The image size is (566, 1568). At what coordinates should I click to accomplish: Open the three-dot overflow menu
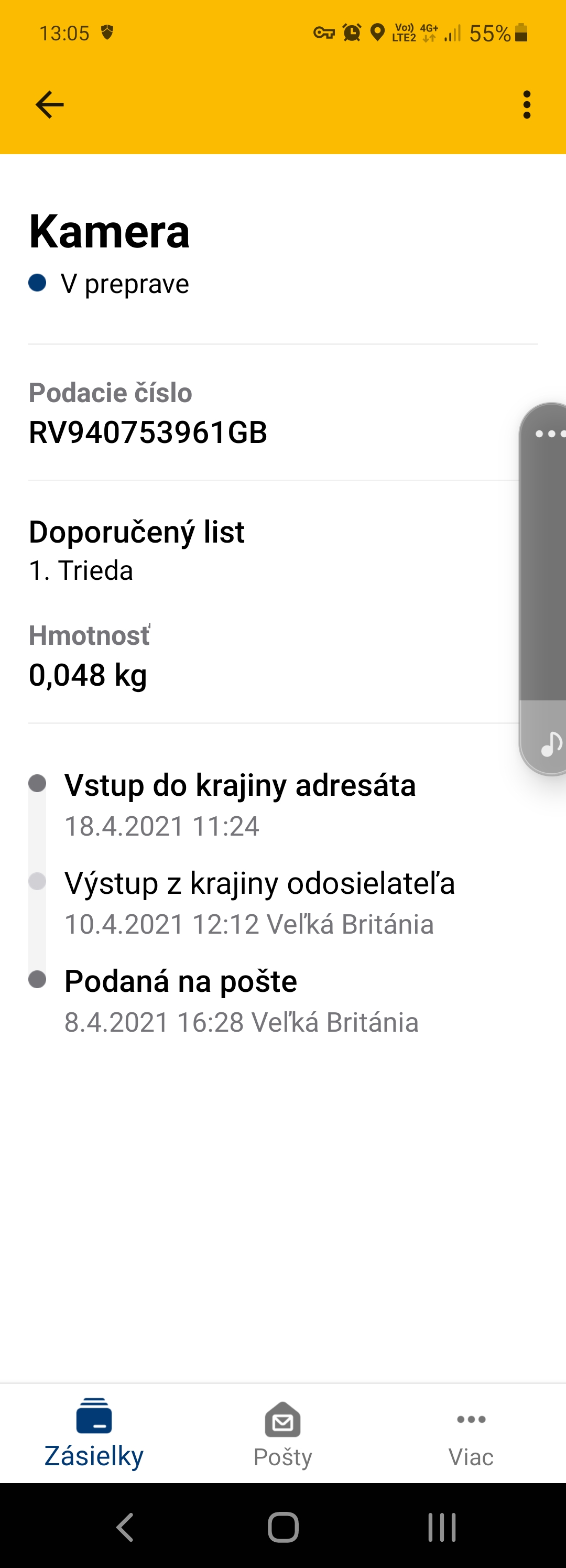[527, 105]
